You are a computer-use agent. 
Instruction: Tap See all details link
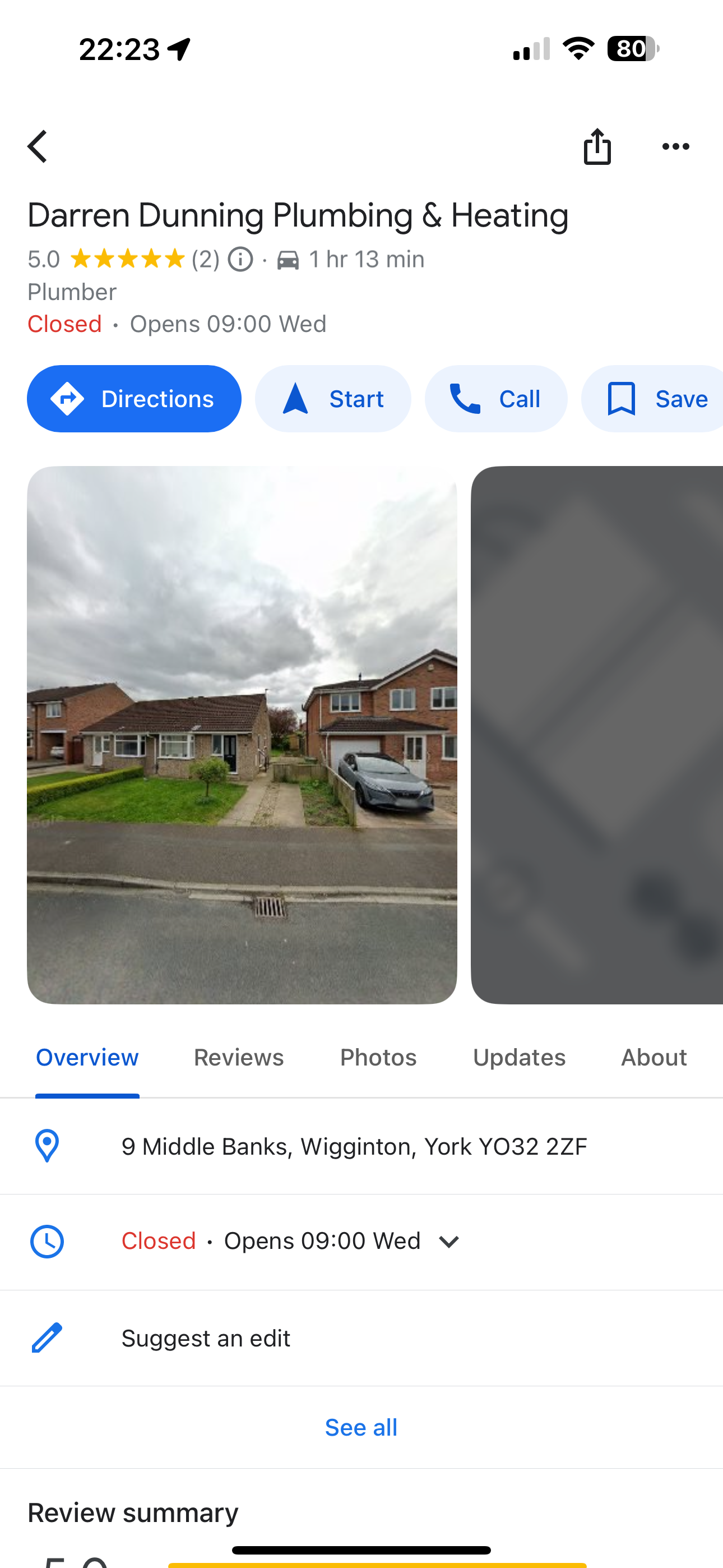pyautogui.click(x=361, y=1427)
